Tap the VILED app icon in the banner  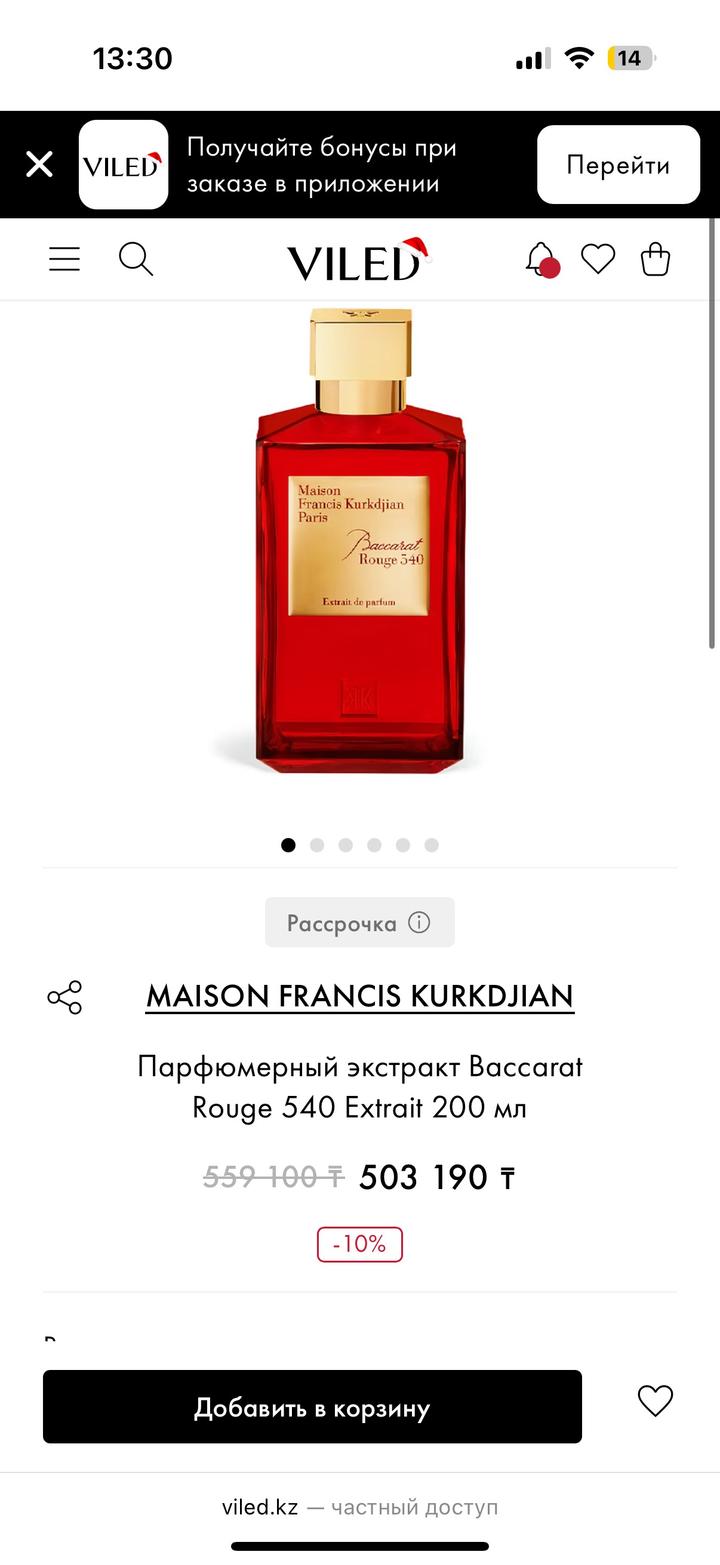(123, 164)
